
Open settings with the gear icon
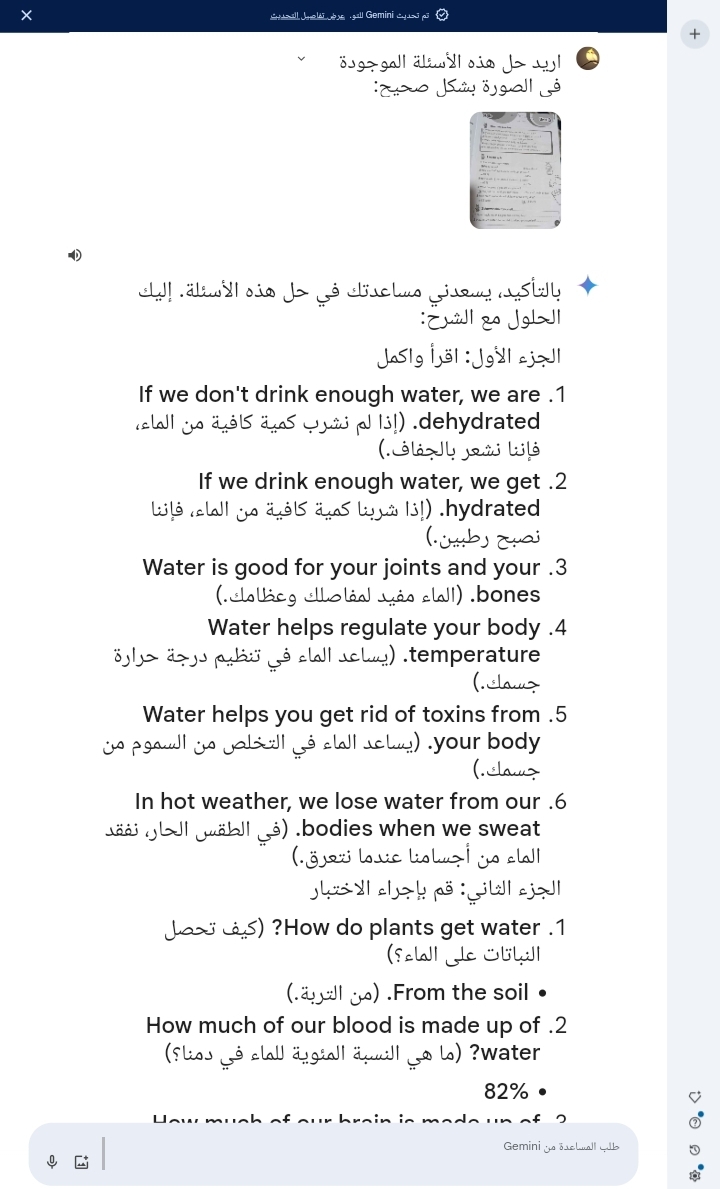pos(695,1175)
